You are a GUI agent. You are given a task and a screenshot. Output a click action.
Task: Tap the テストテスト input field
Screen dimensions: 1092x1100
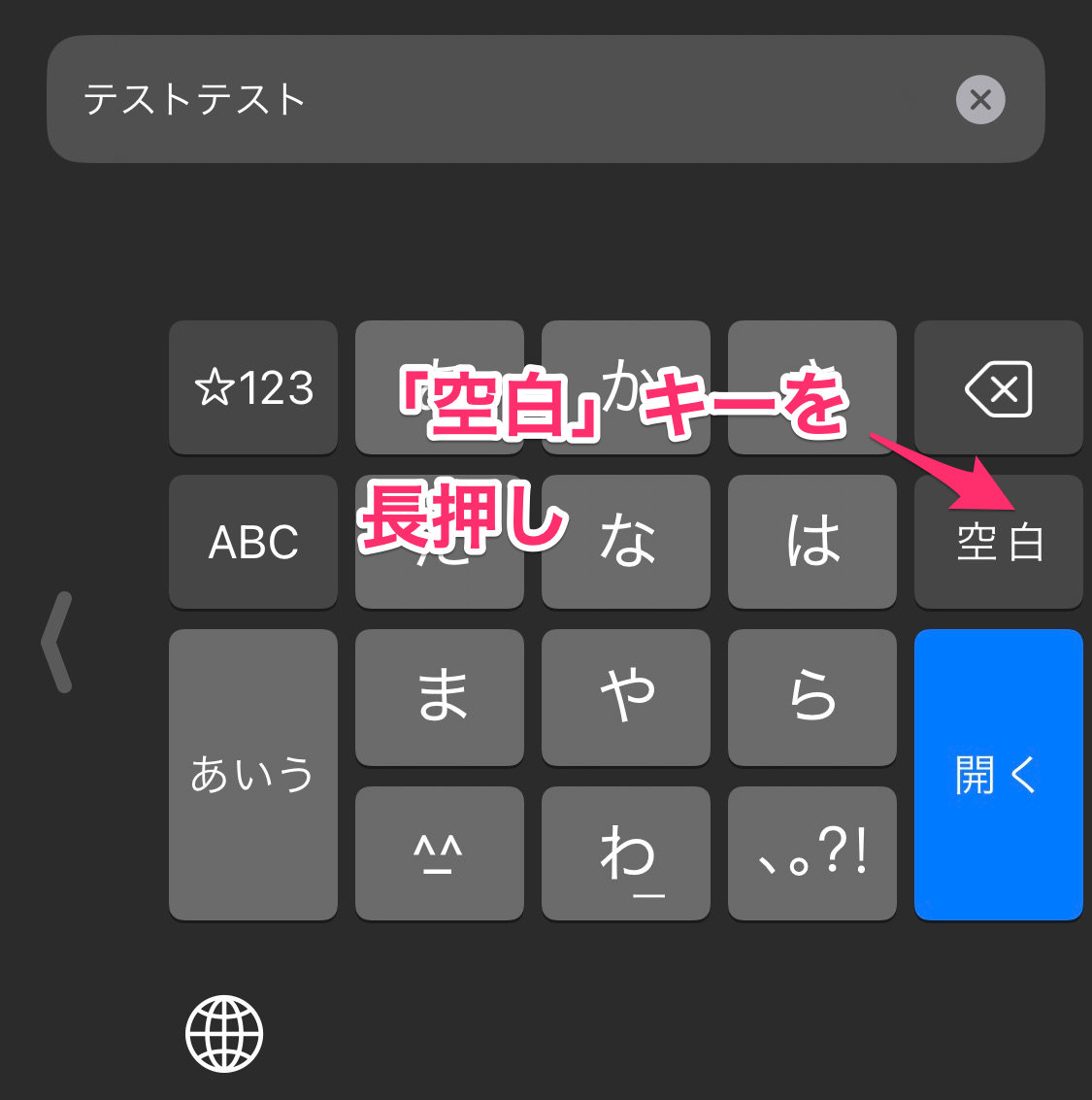click(485, 99)
